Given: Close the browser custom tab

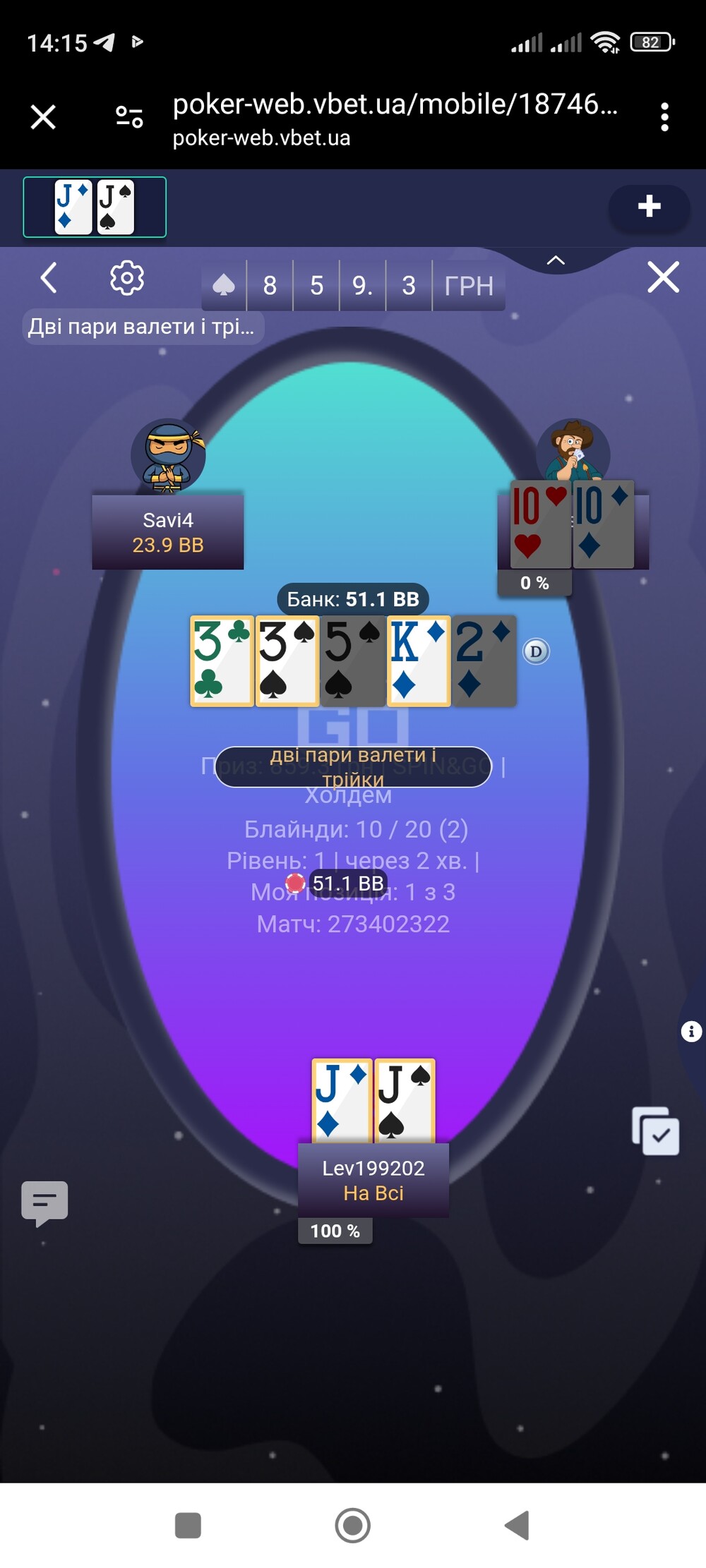Looking at the screenshot, I should (x=43, y=116).
